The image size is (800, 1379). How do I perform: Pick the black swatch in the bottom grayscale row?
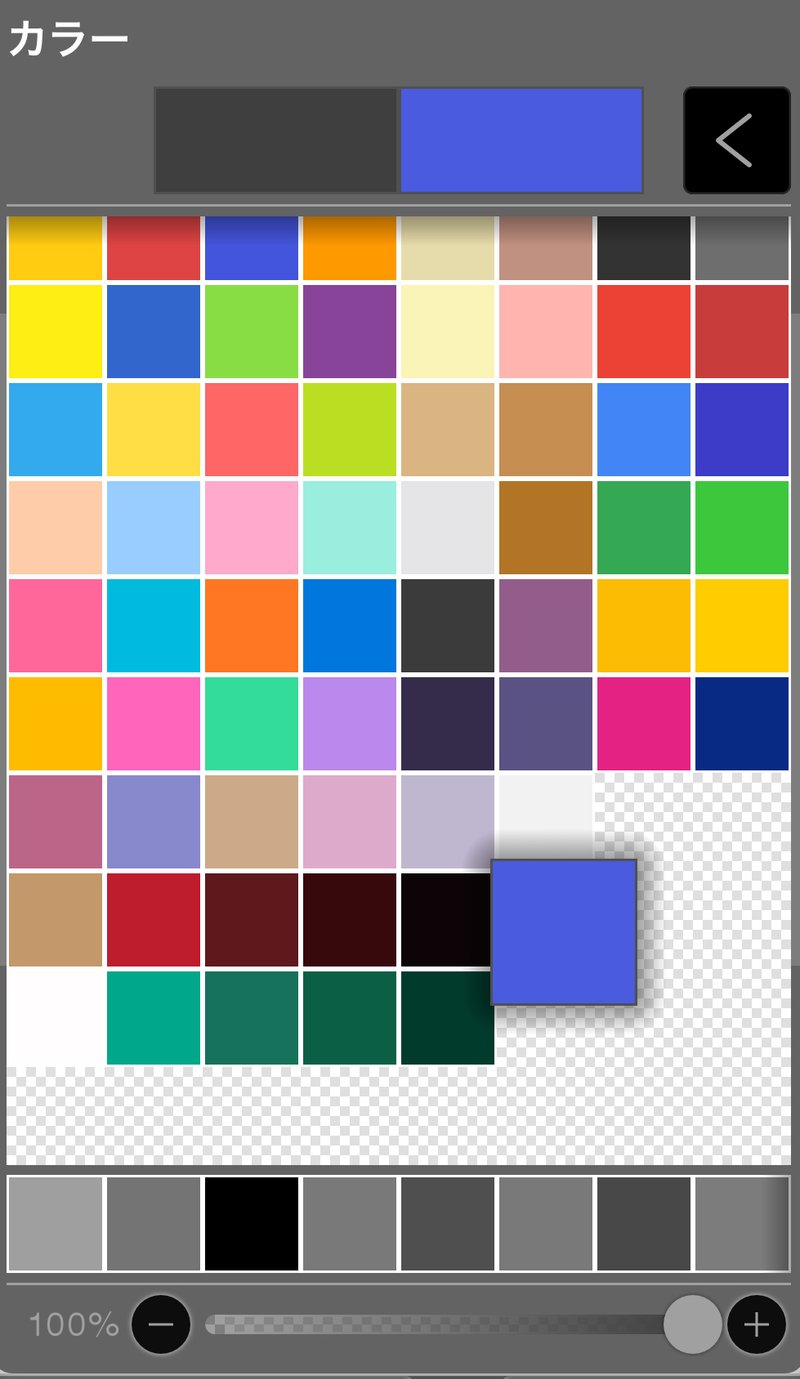click(252, 1223)
